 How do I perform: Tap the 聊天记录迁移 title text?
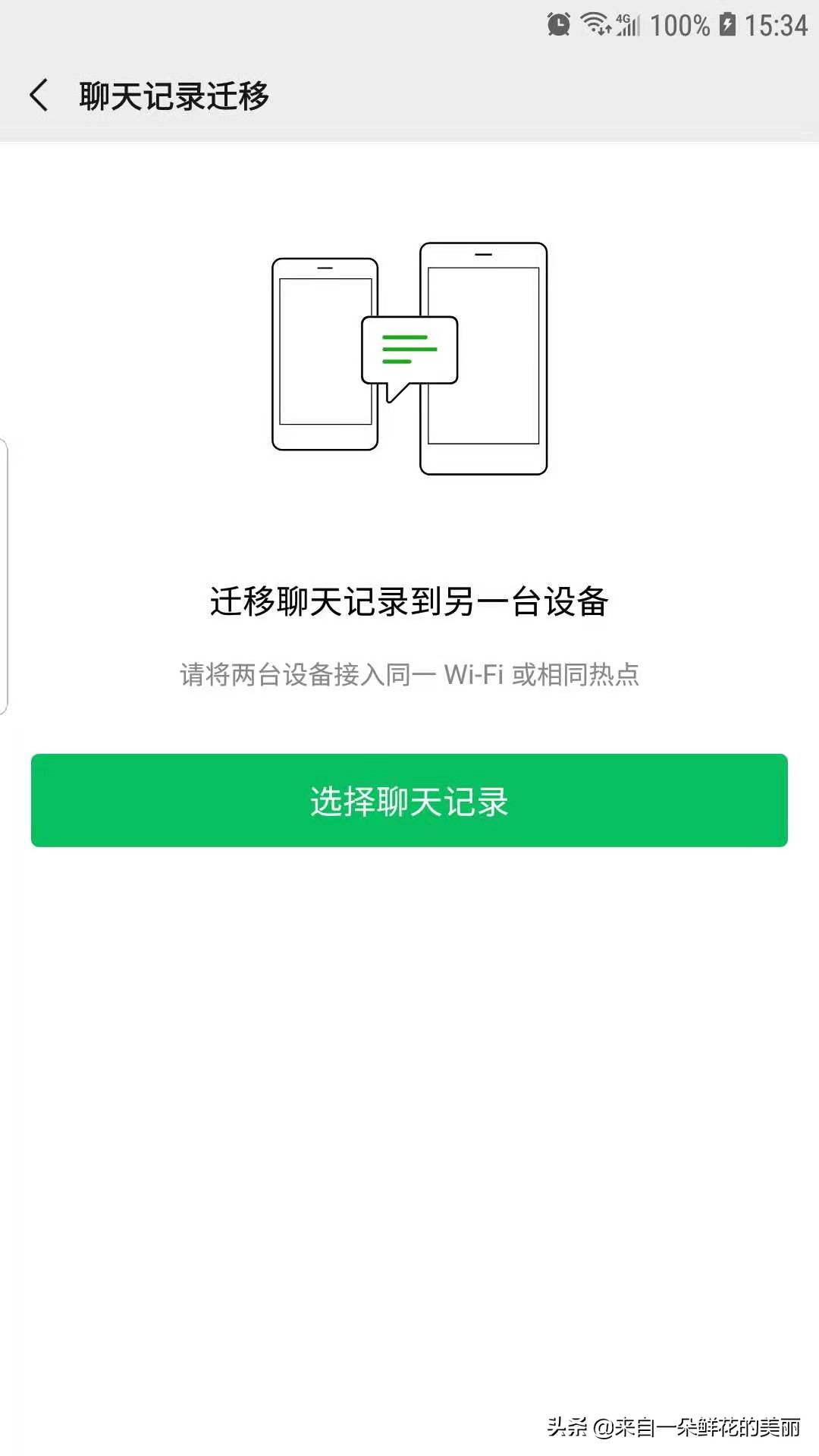pyautogui.click(x=174, y=96)
